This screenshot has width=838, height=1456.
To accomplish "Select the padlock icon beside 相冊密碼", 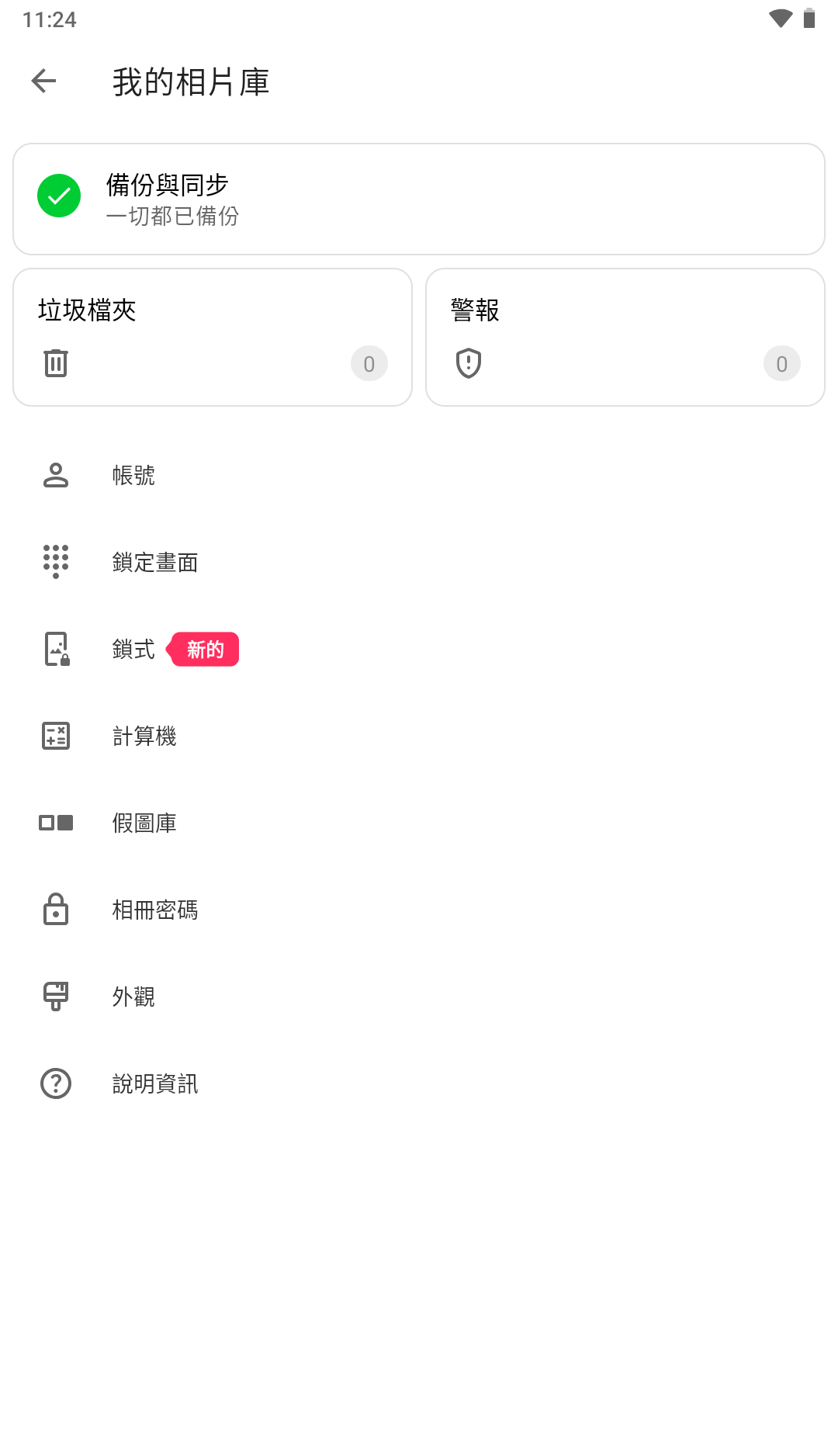I will (55, 909).
